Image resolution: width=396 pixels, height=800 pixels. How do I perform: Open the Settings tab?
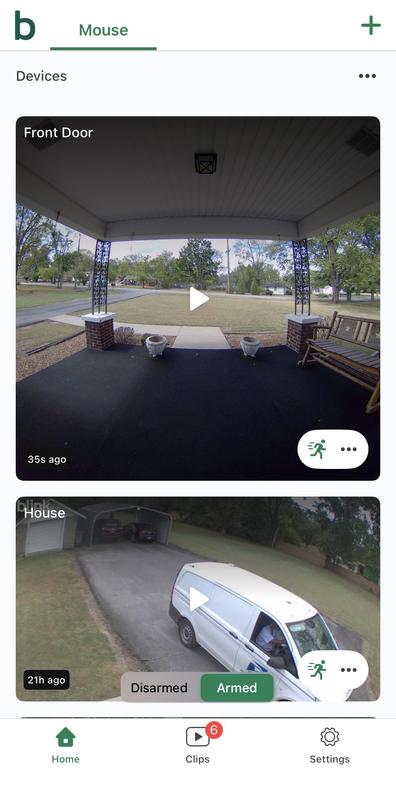click(330, 745)
